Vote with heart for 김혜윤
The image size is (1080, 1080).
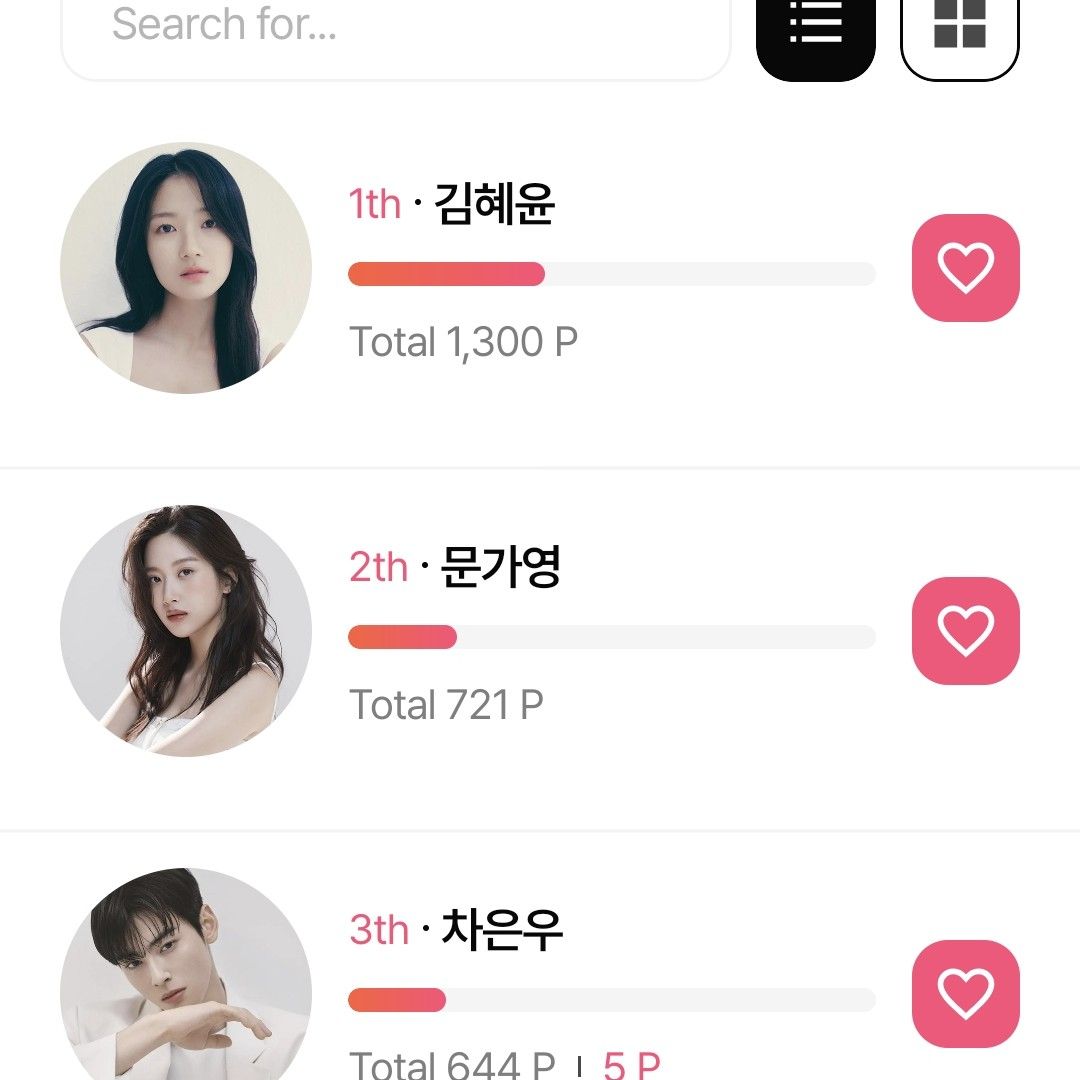coord(965,268)
